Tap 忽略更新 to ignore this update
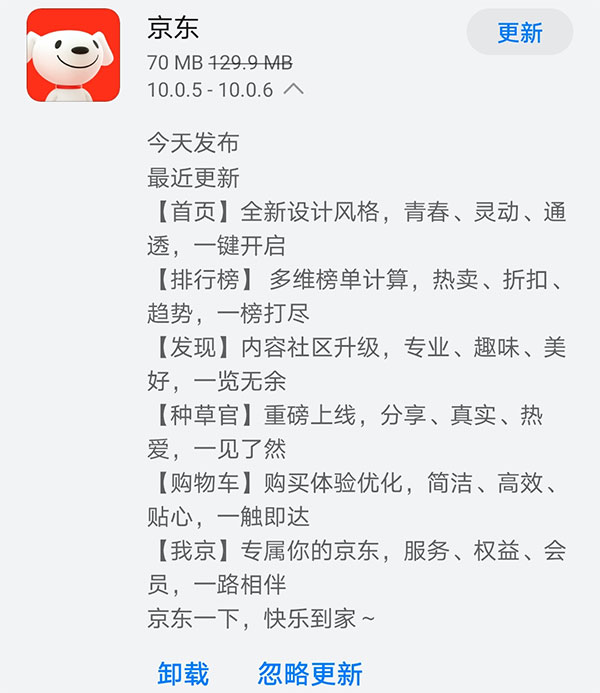The width and height of the screenshot is (600, 693). click(310, 673)
